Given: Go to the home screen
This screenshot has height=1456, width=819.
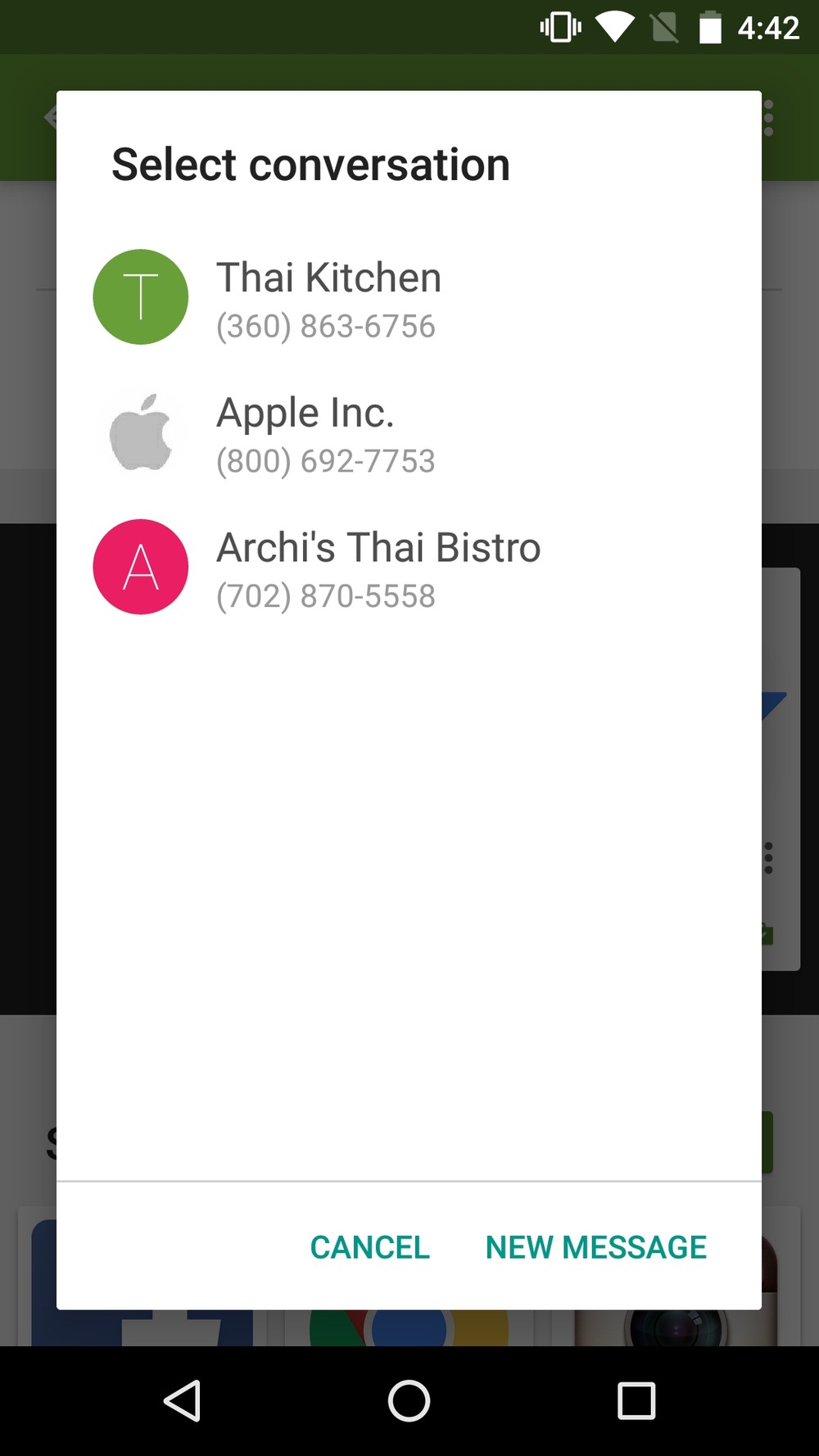Looking at the screenshot, I should 409,1401.
